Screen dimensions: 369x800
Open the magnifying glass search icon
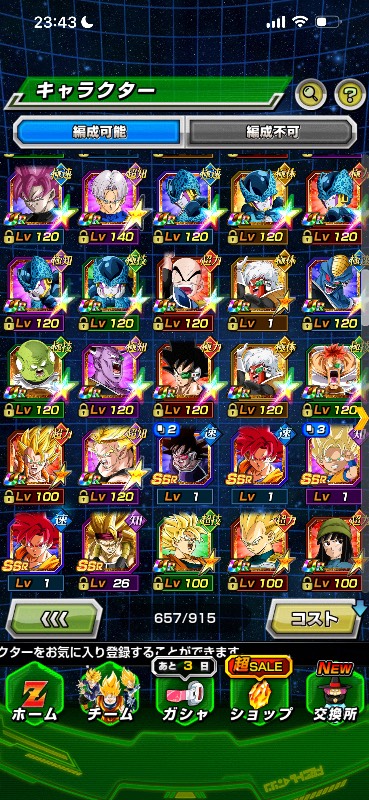click(x=311, y=92)
